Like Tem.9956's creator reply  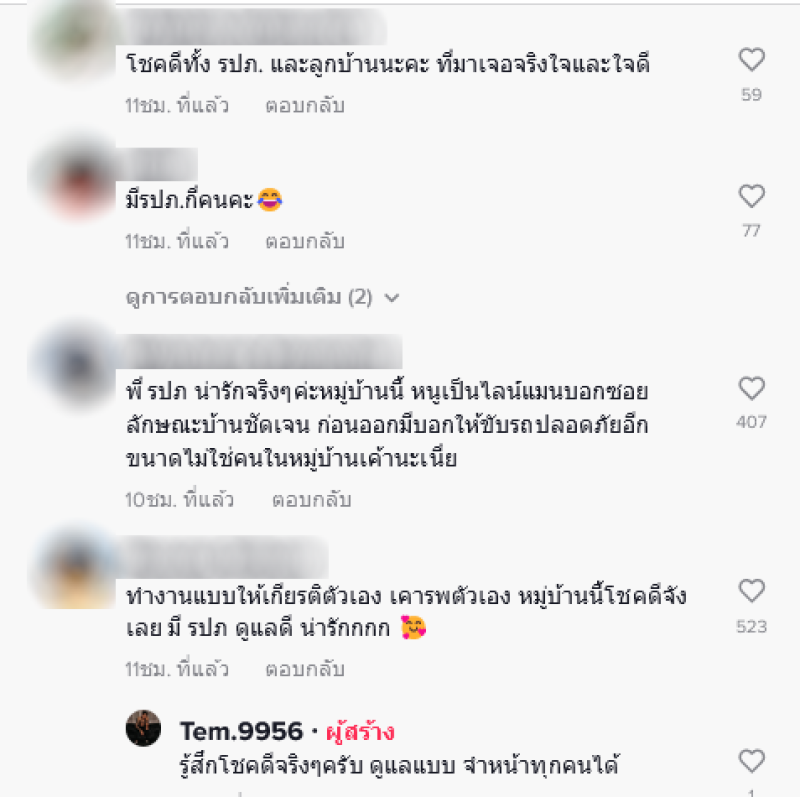tap(751, 762)
